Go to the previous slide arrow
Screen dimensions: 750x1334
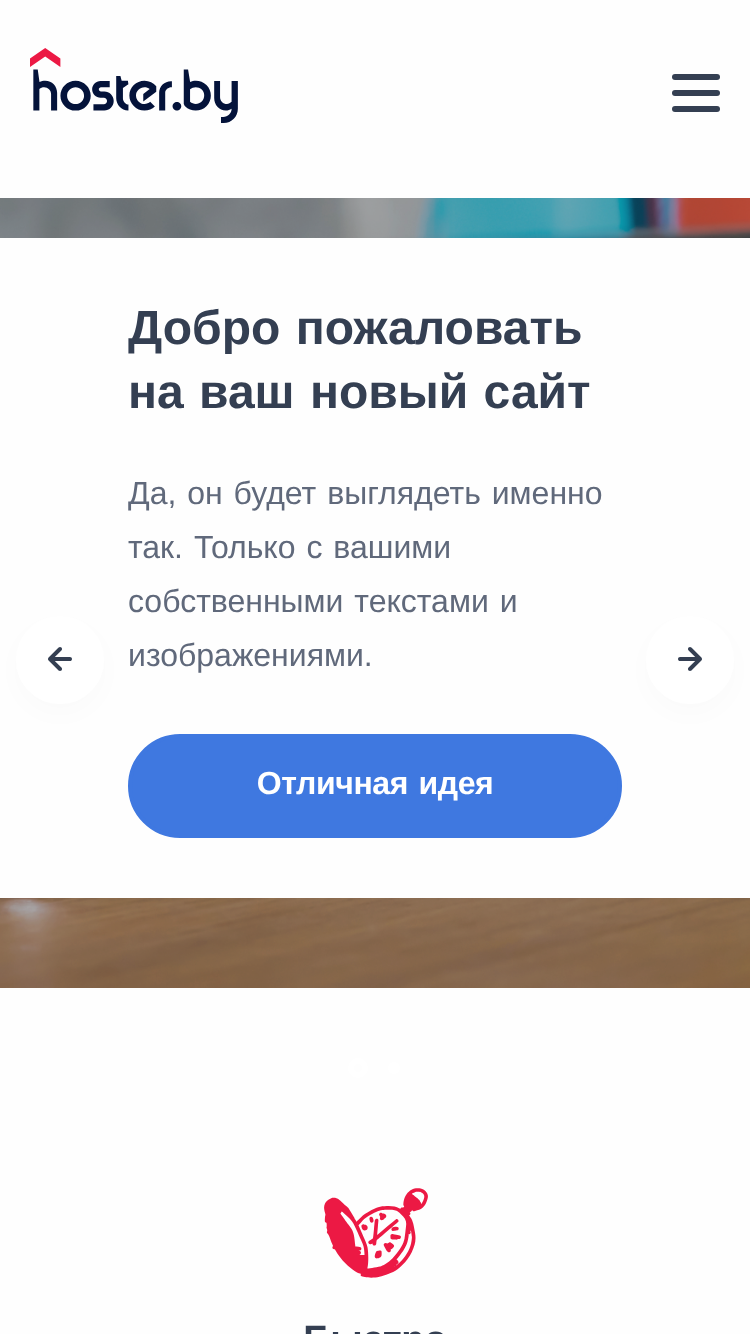(x=60, y=659)
